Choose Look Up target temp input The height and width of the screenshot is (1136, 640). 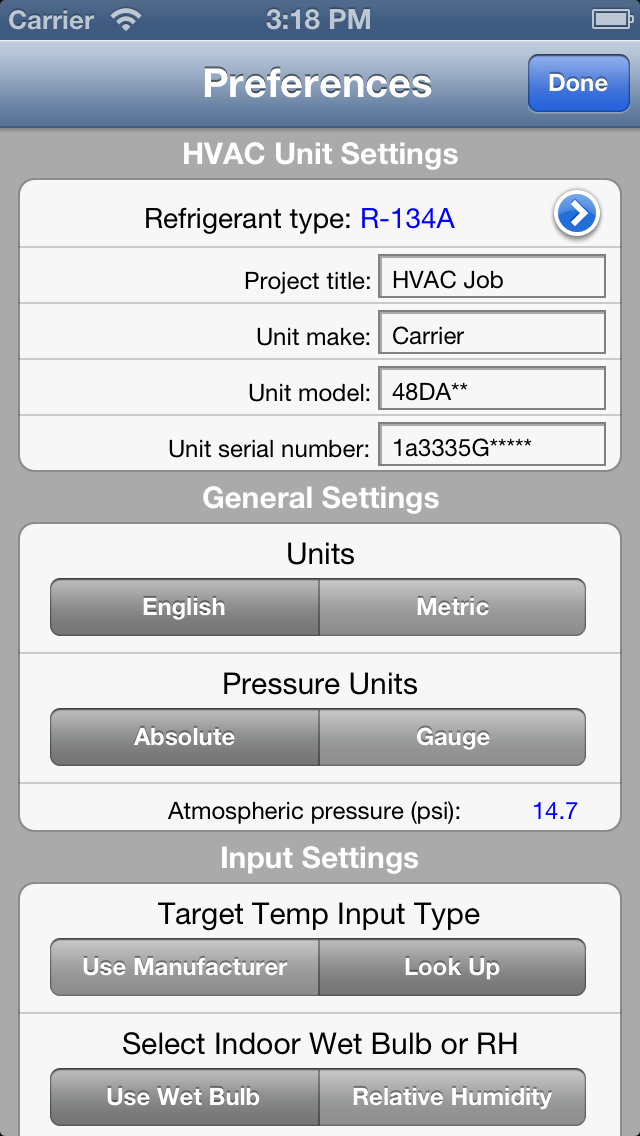click(452, 967)
